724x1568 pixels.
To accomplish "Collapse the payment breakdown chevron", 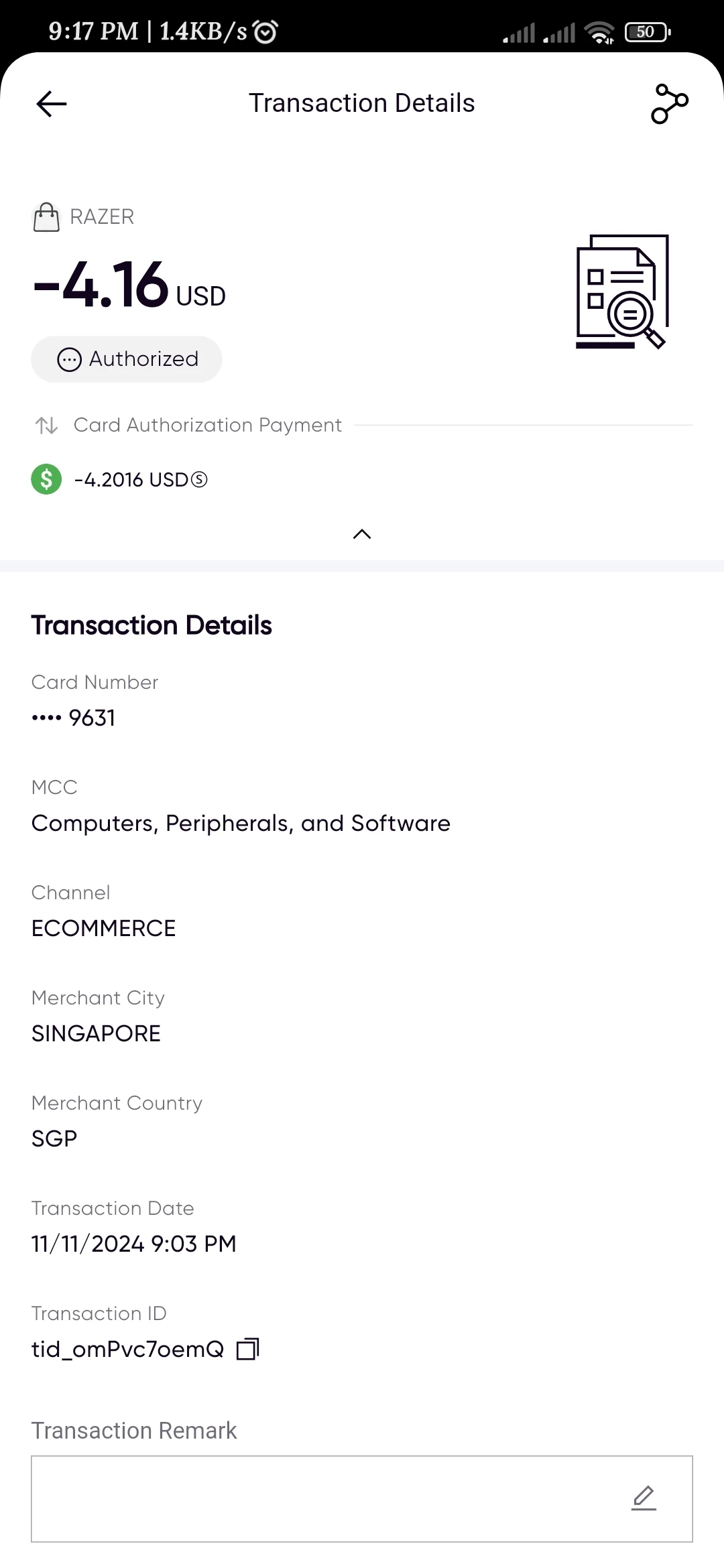I will (362, 534).
